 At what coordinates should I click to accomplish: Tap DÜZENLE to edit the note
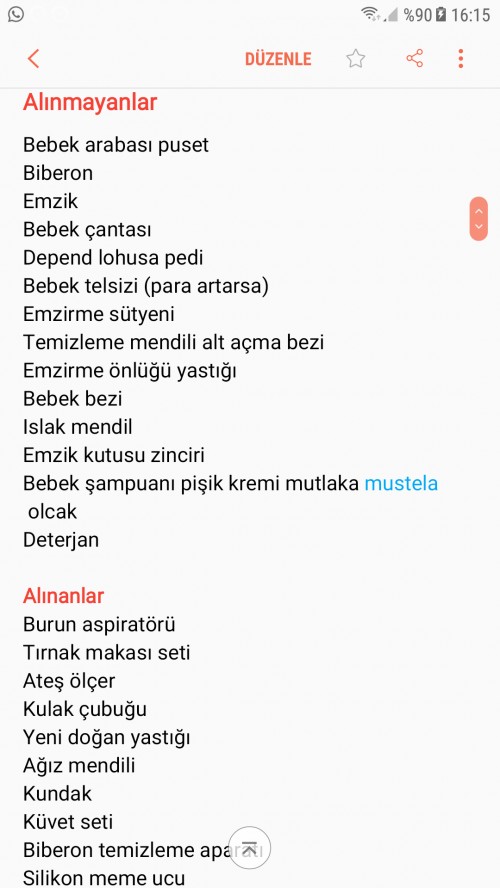[x=278, y=59]
